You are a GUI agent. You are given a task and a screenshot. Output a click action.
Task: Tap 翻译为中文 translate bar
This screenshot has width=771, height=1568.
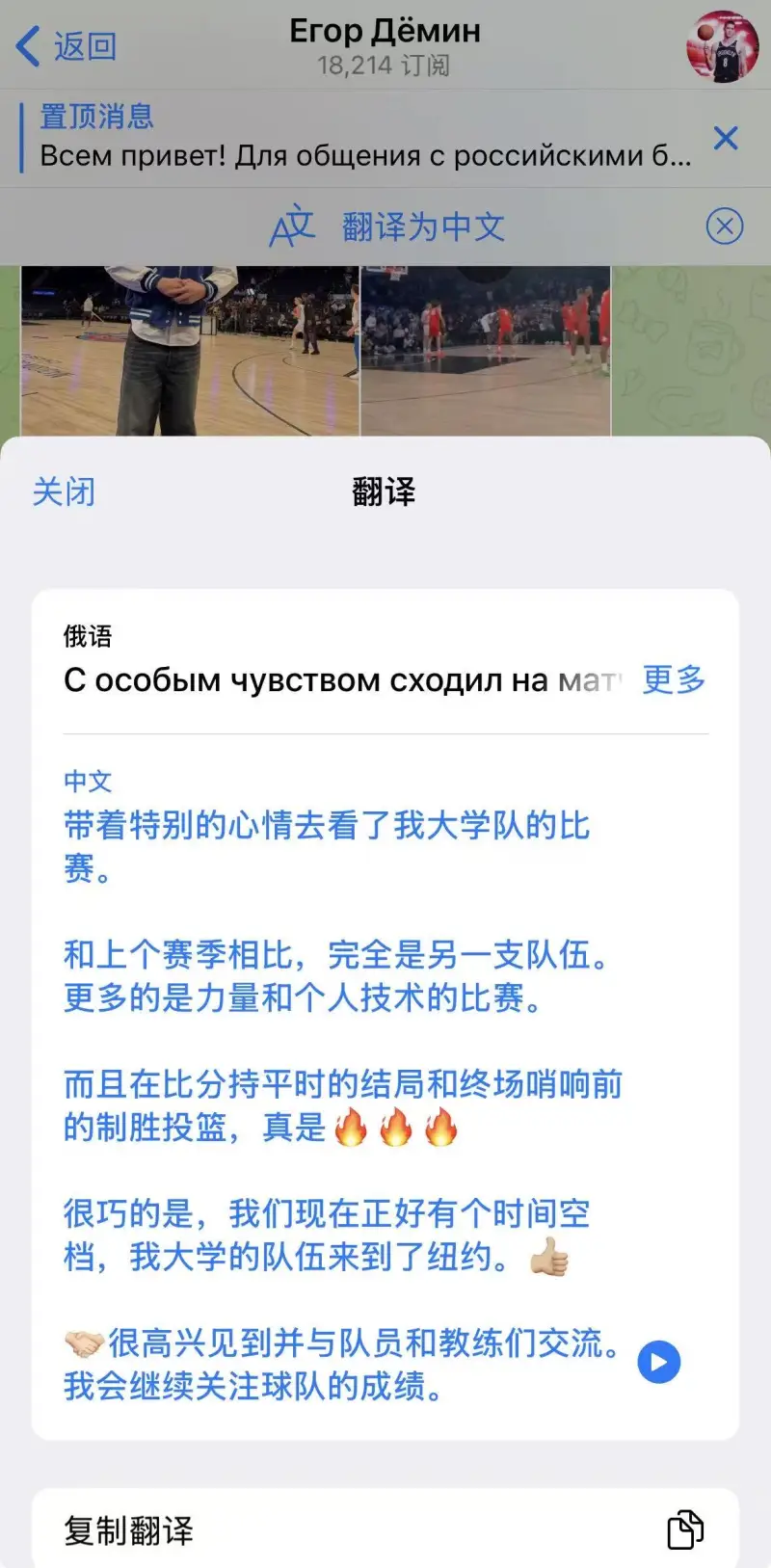point(387,227)
